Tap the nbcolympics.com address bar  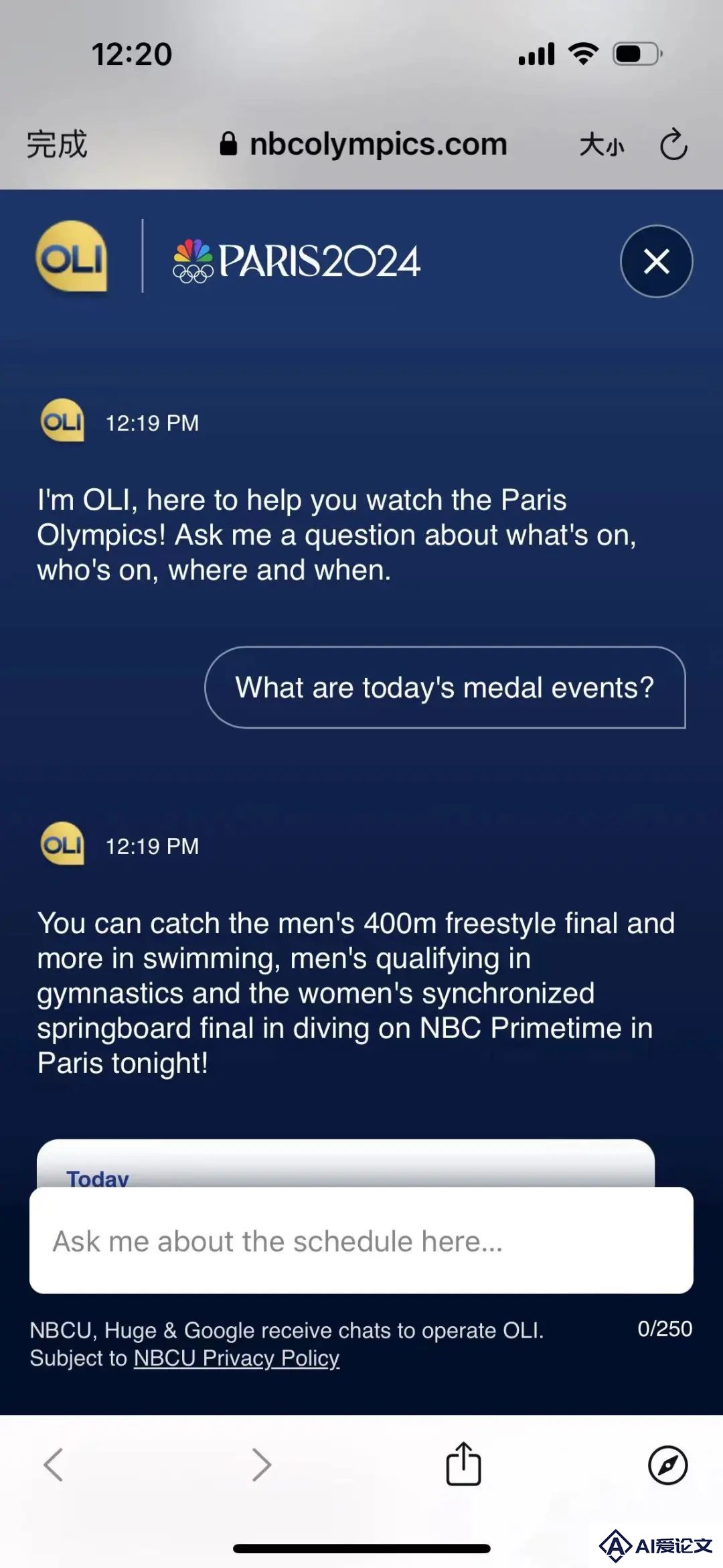click(364, 144)
